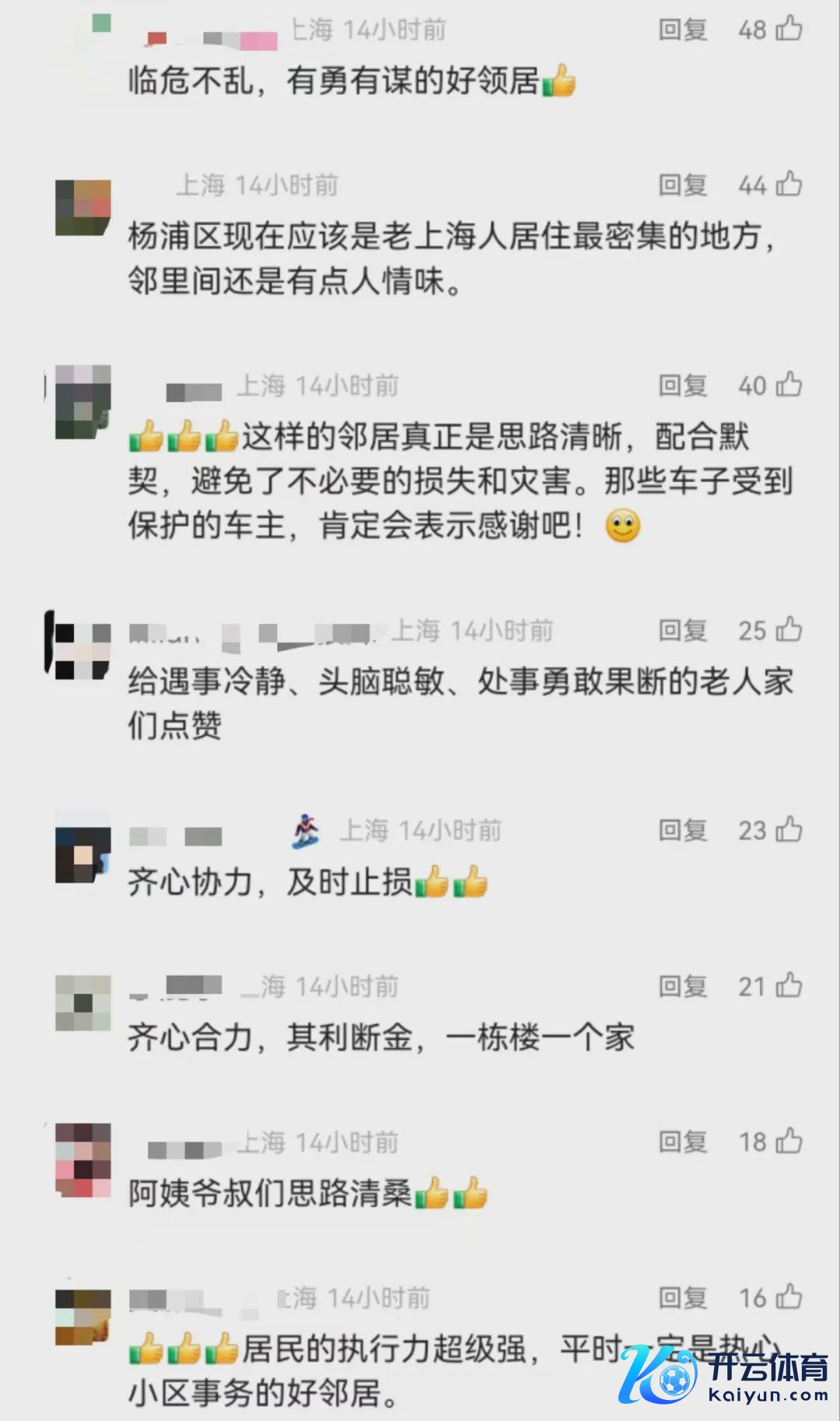The image size is (840, 1421).
Task: Reply to the comment "临危不乱，有勇有谋的好领居"
Action: tap(682, 30)
